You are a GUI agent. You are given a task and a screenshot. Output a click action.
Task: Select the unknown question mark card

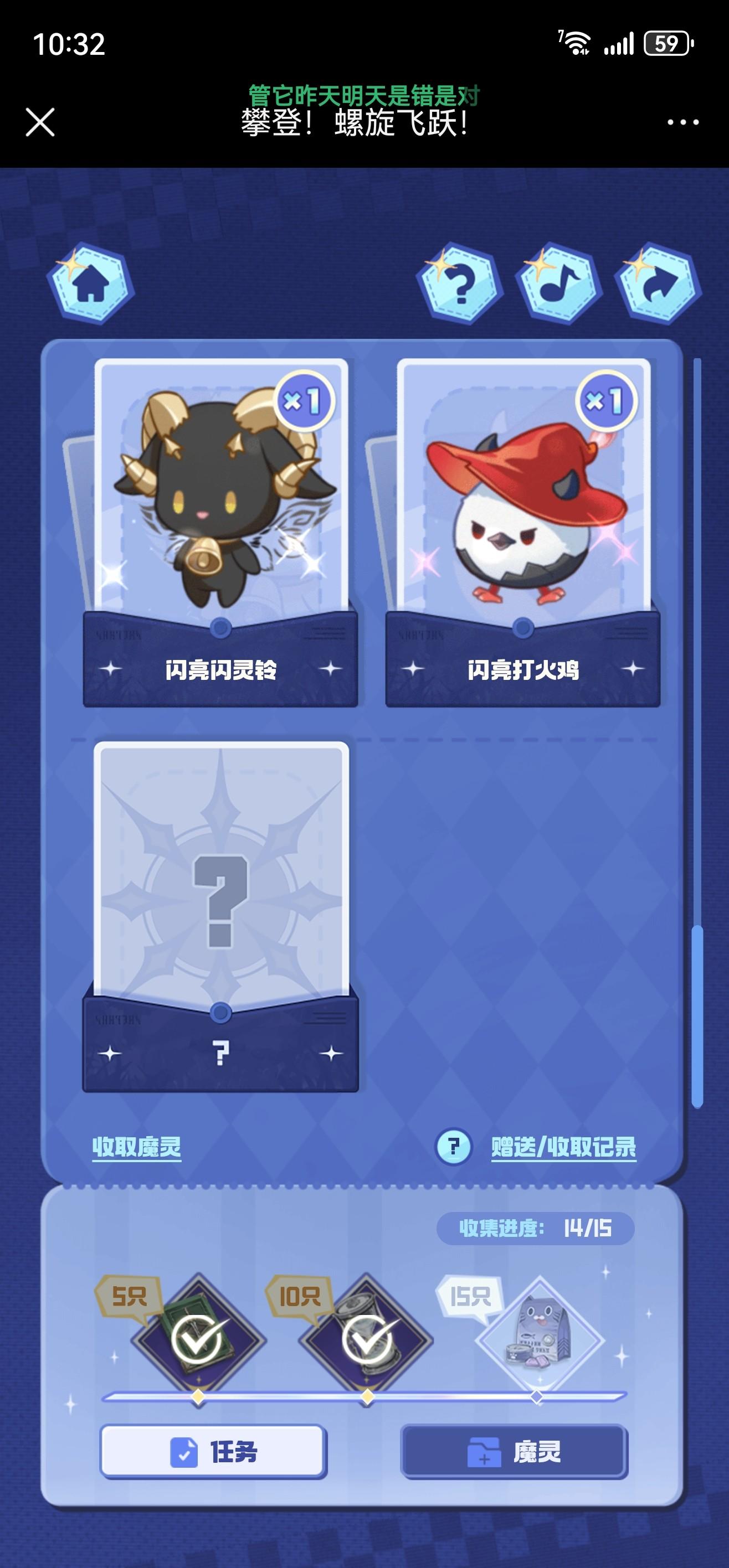pos(220,913)
